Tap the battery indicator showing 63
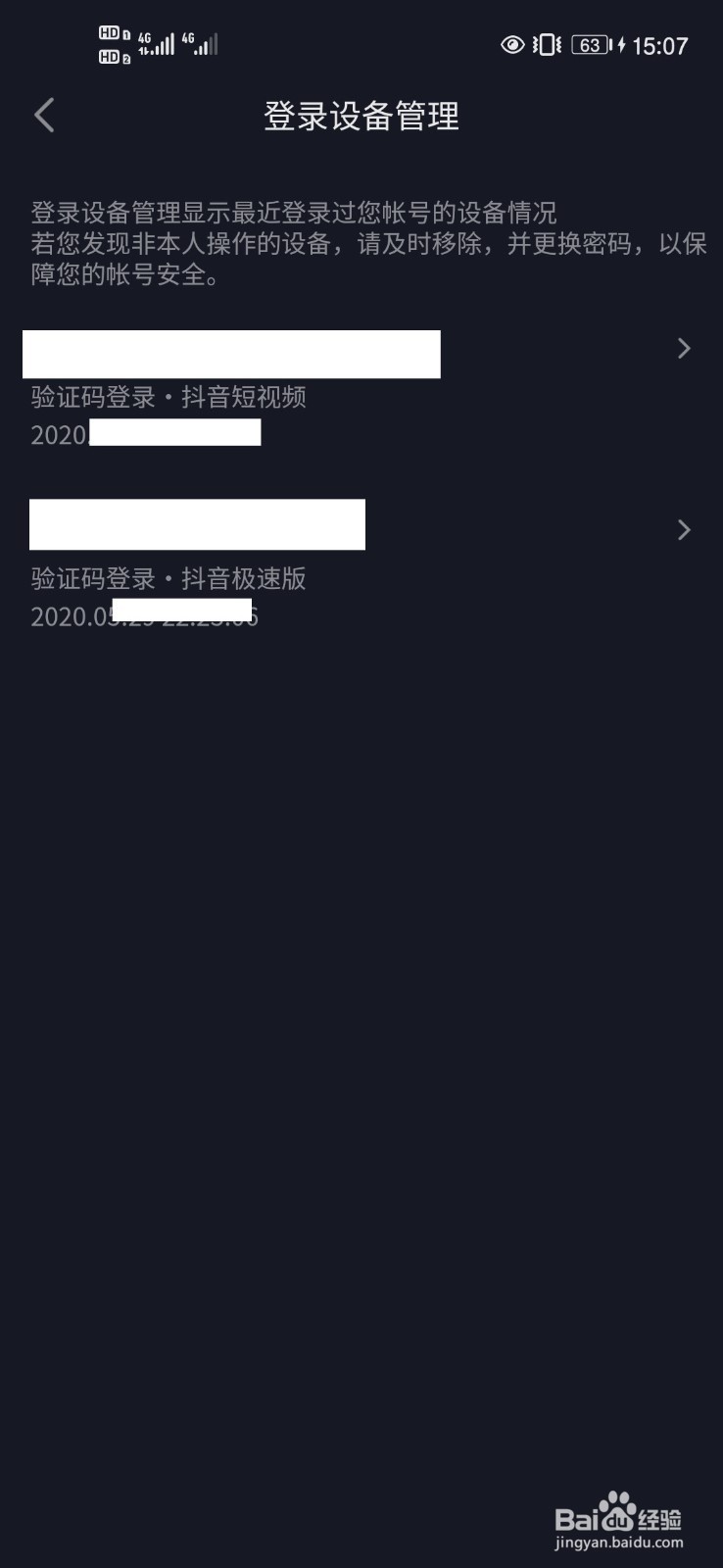 point(589,45)
